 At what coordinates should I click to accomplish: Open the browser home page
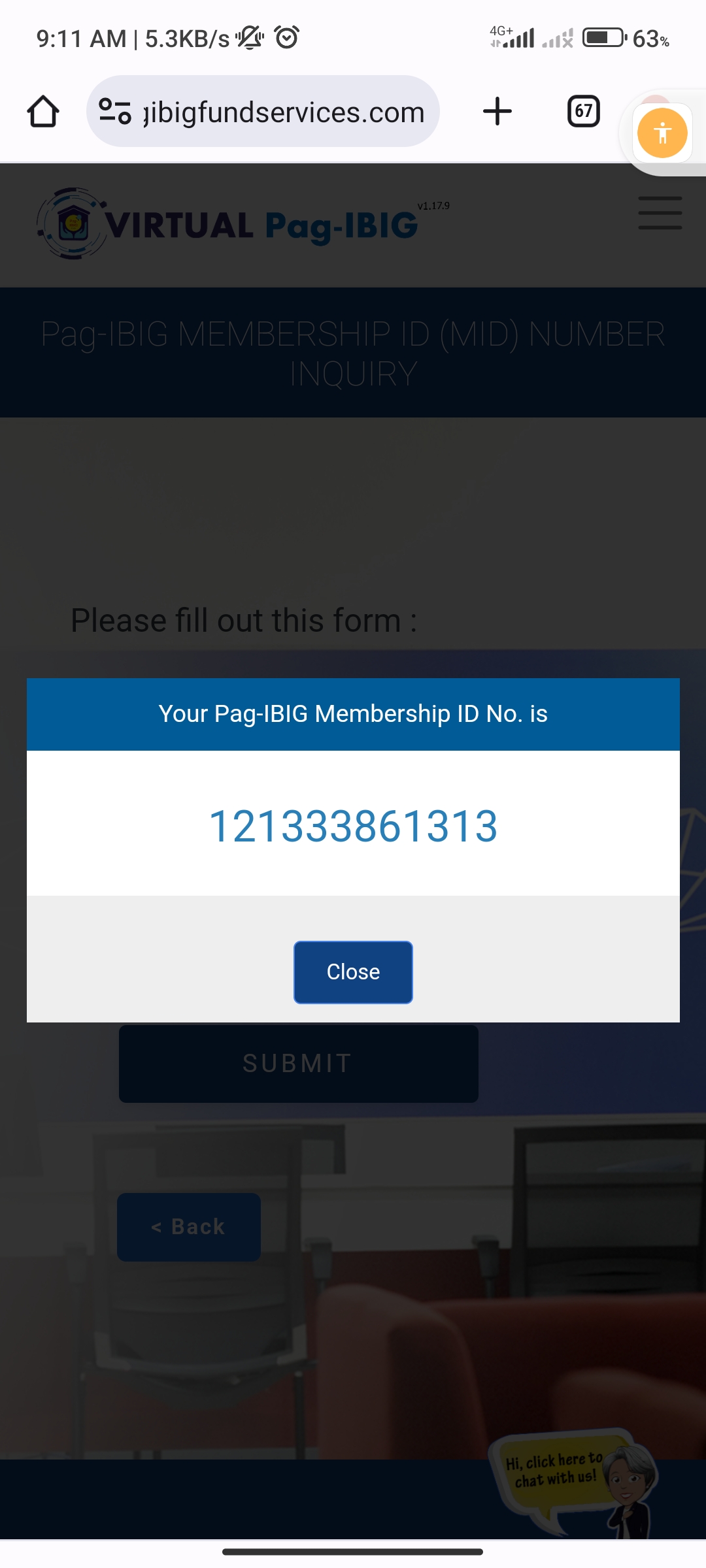click(43, 112)
